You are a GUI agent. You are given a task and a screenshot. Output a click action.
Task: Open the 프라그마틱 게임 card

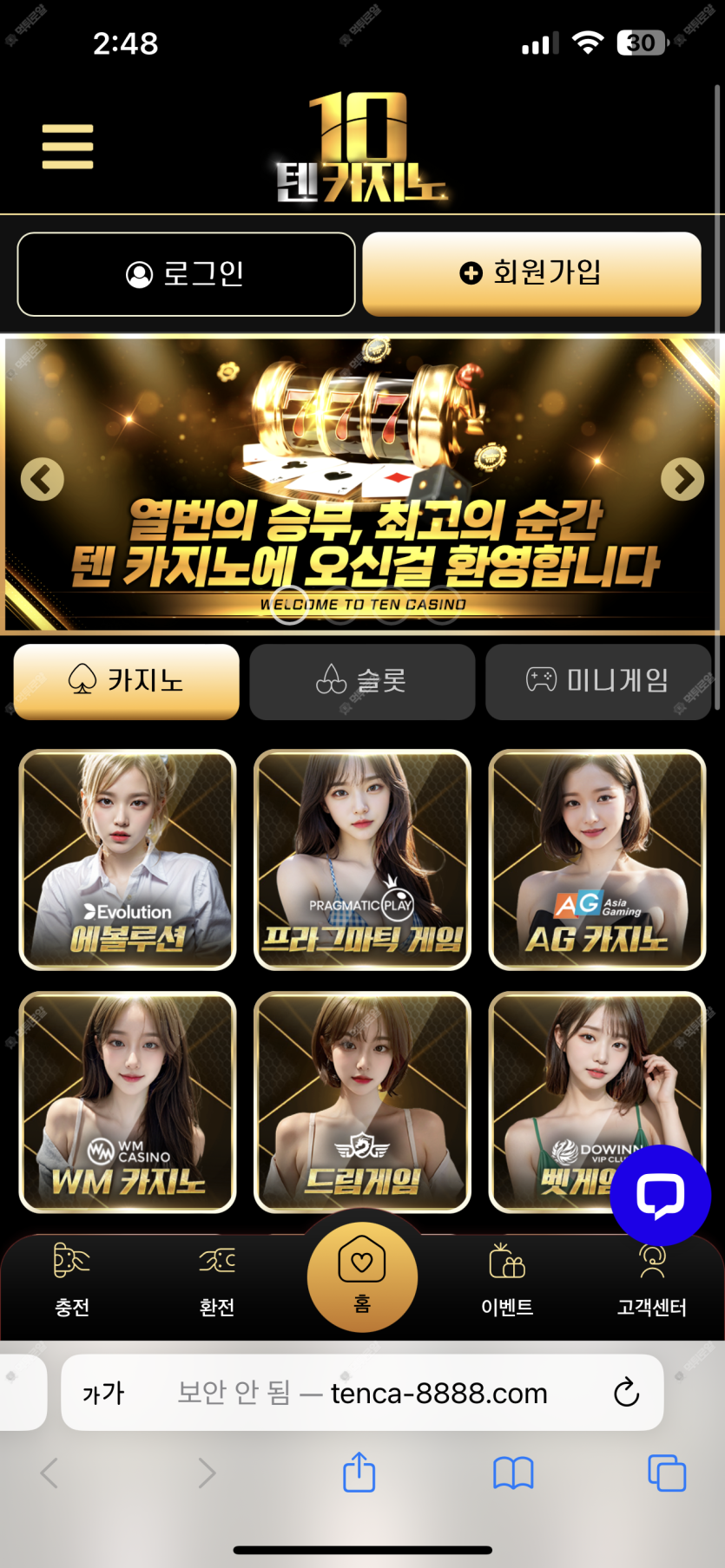tap(362, 859)
